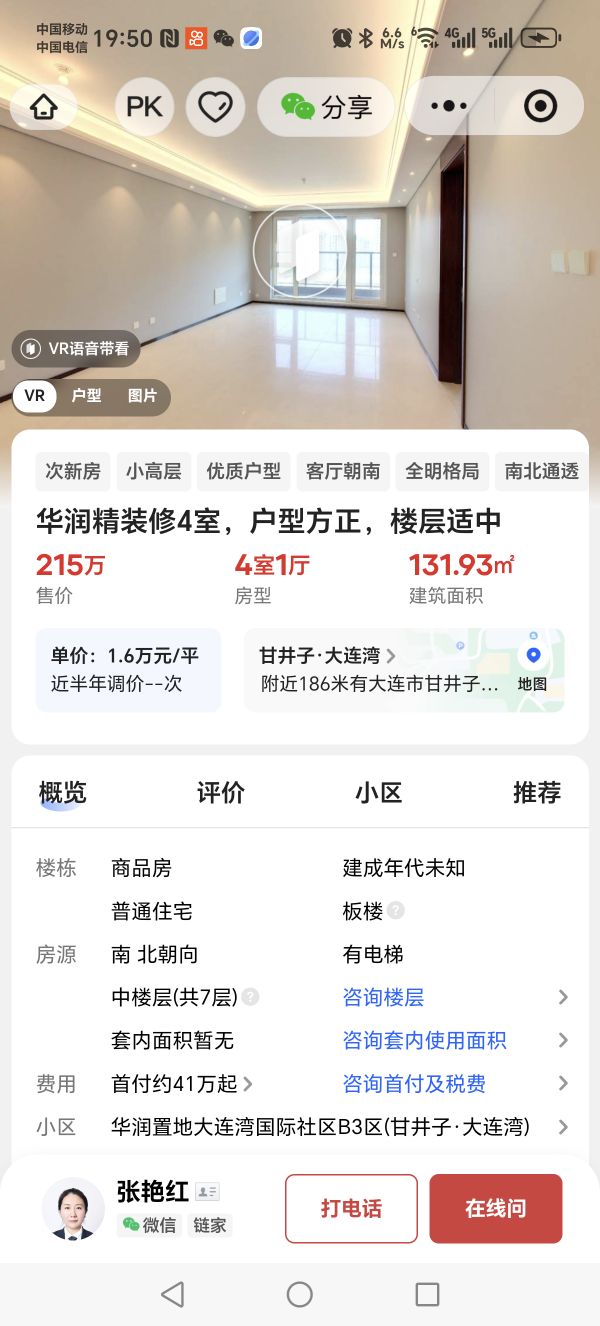Open 华润置地大连湾国际社区B3区 community details
Screen dimensions: 600x1326
[x=320, y=1127]
